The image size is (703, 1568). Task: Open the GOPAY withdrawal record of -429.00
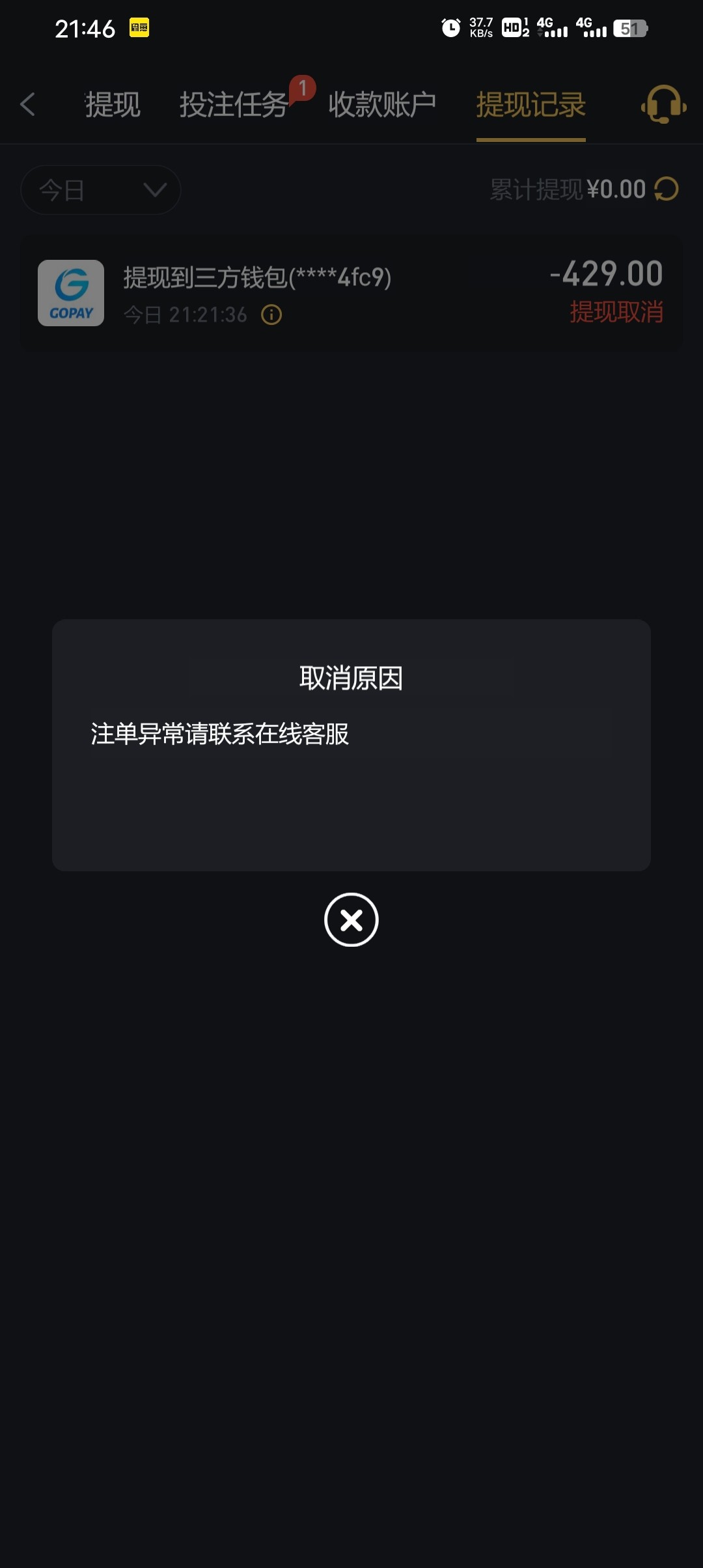point(351,293)
